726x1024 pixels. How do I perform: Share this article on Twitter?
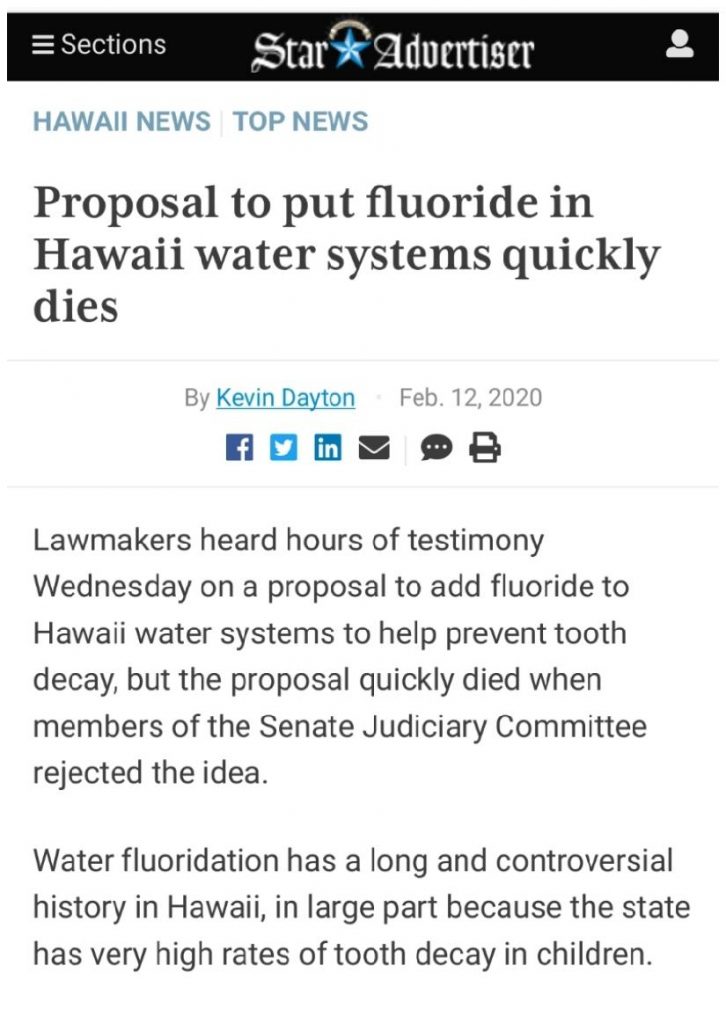284,448
